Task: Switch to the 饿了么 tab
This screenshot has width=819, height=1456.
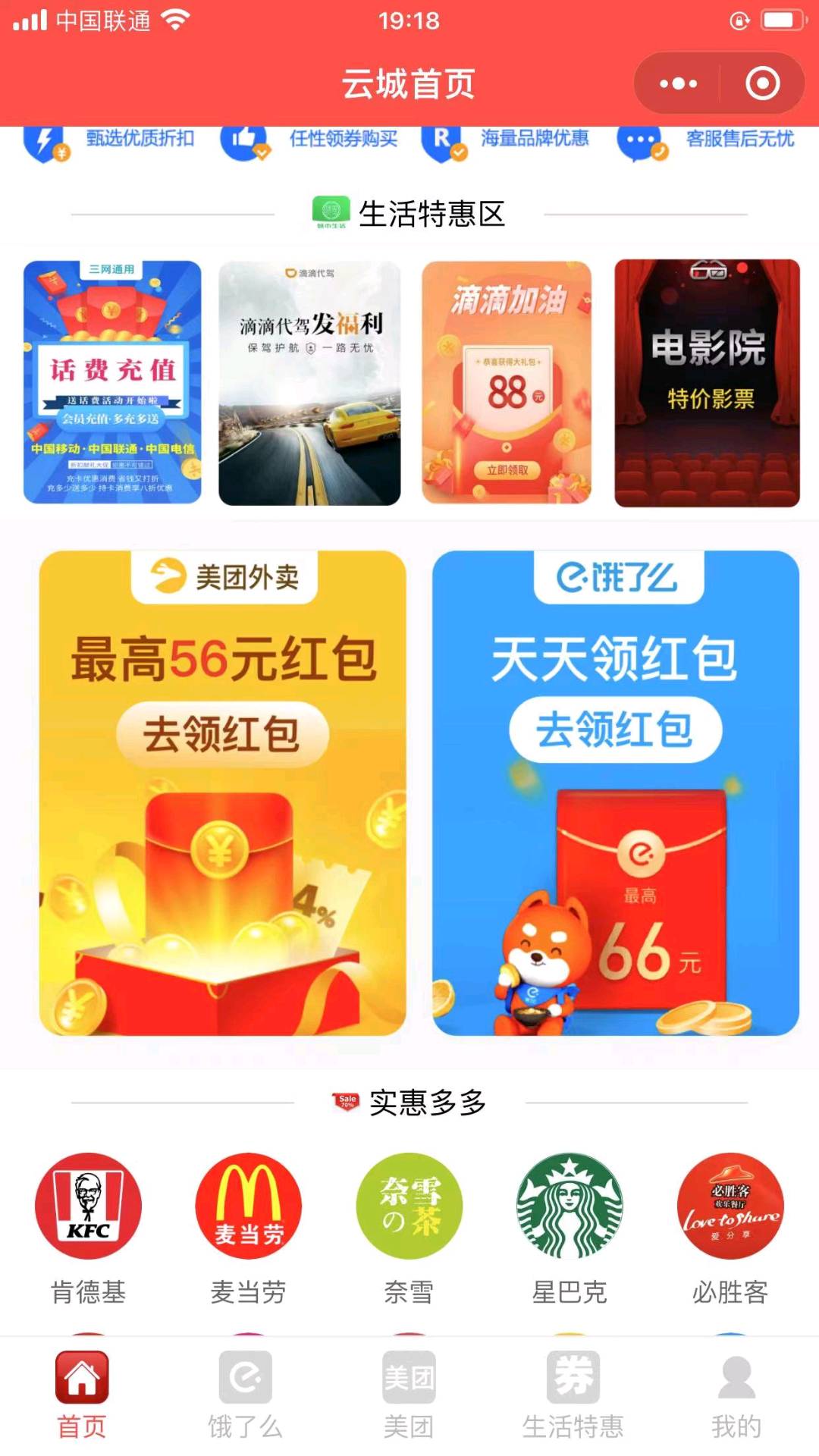Action: tap(246, 1395)
